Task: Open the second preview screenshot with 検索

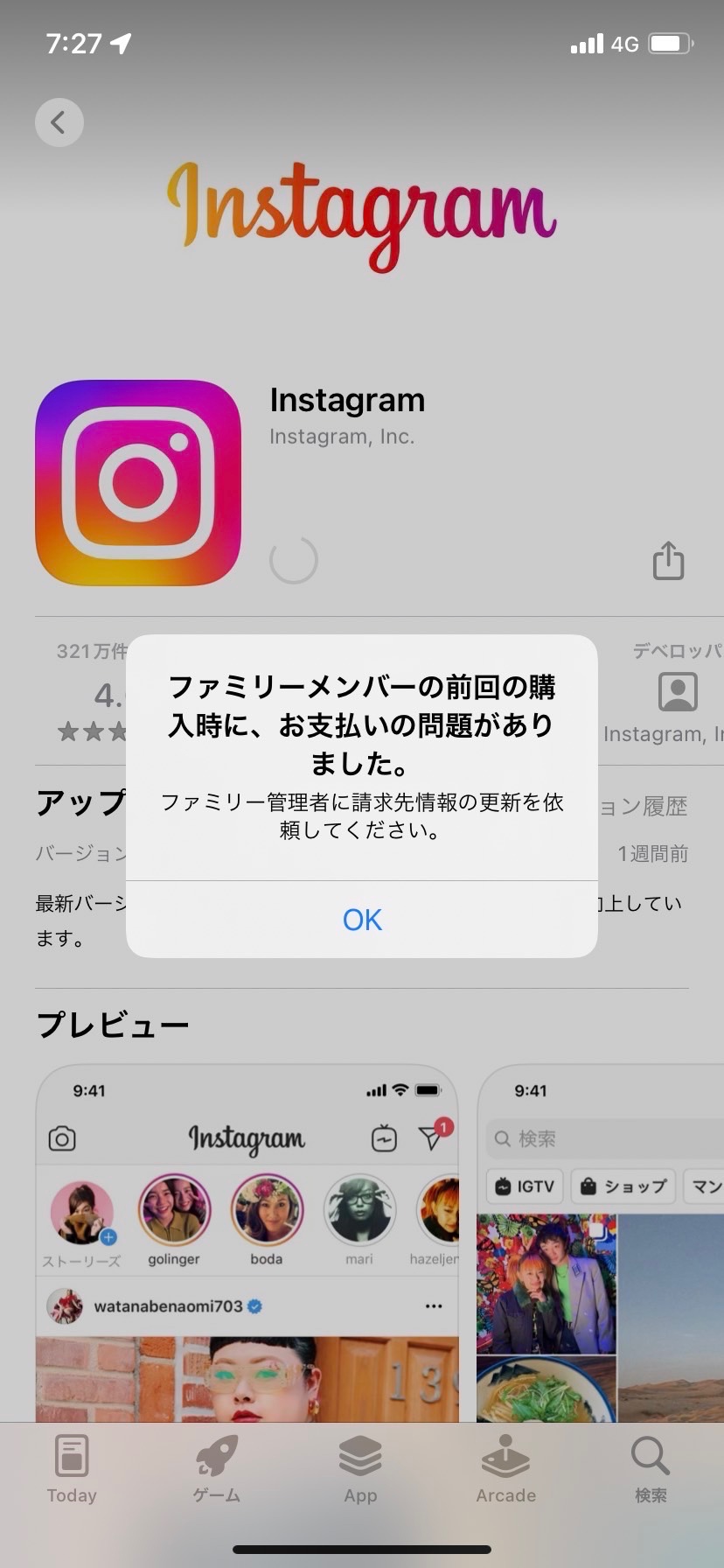Action: (x=602, y=1242)
